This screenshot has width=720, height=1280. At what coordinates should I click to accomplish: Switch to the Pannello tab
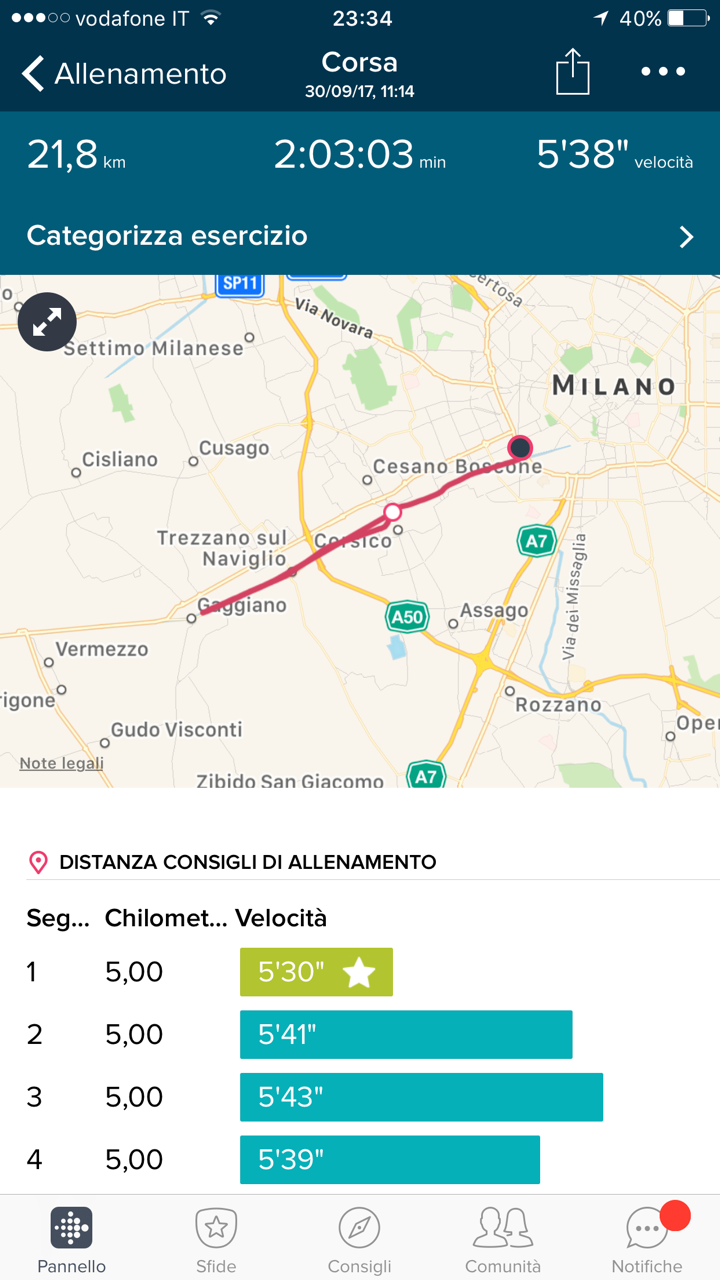coord(72,1240)
